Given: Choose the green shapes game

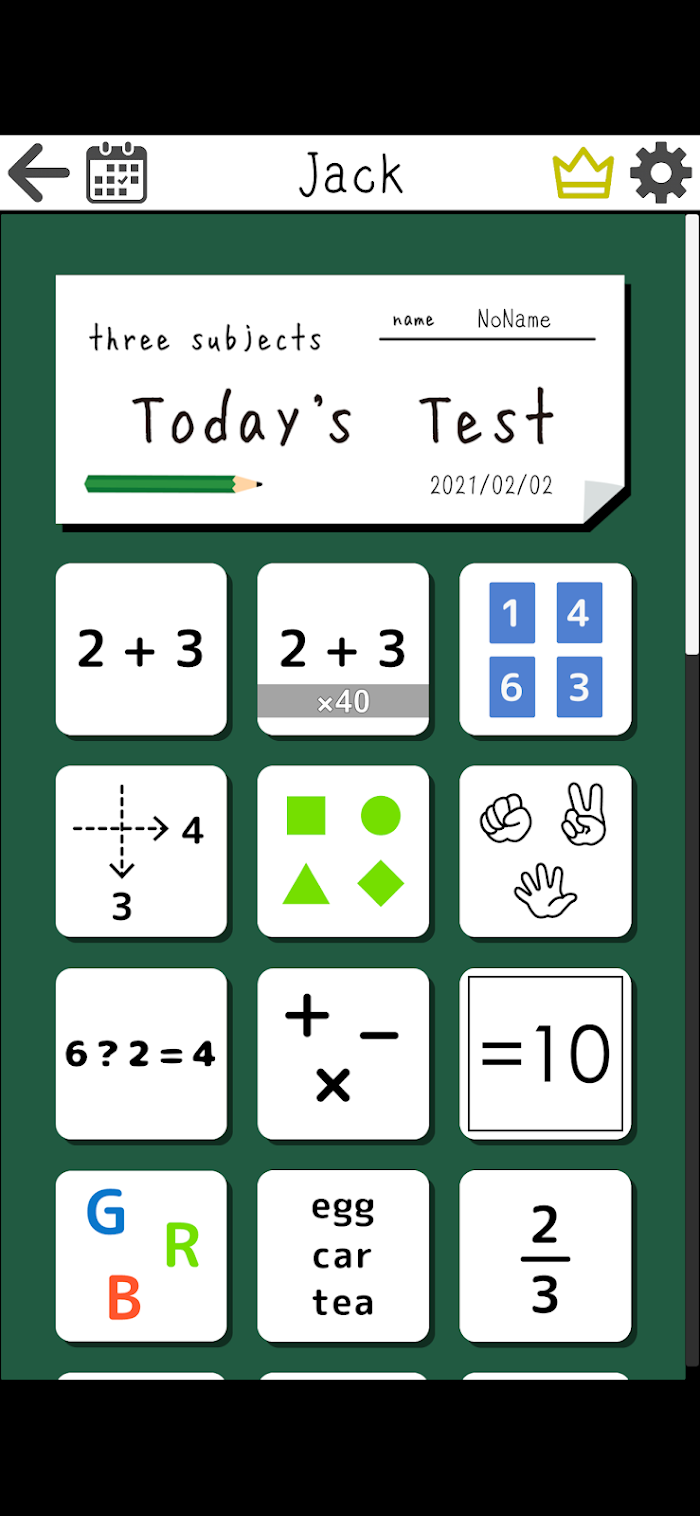Looking at the screenshot, I should click(343, 851).
